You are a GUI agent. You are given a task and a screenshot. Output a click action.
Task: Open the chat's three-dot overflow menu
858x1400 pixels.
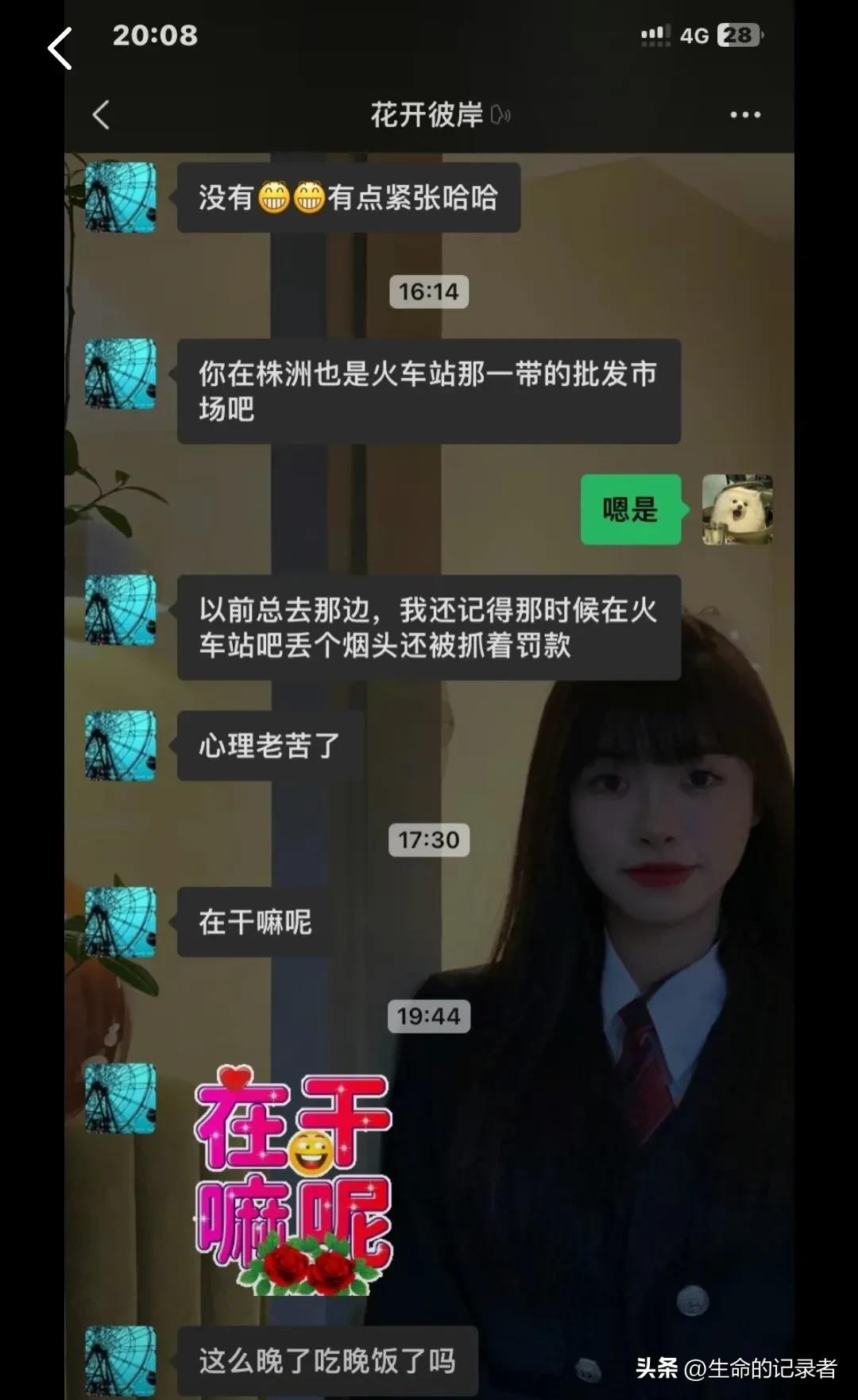click(x=745, y=115)
